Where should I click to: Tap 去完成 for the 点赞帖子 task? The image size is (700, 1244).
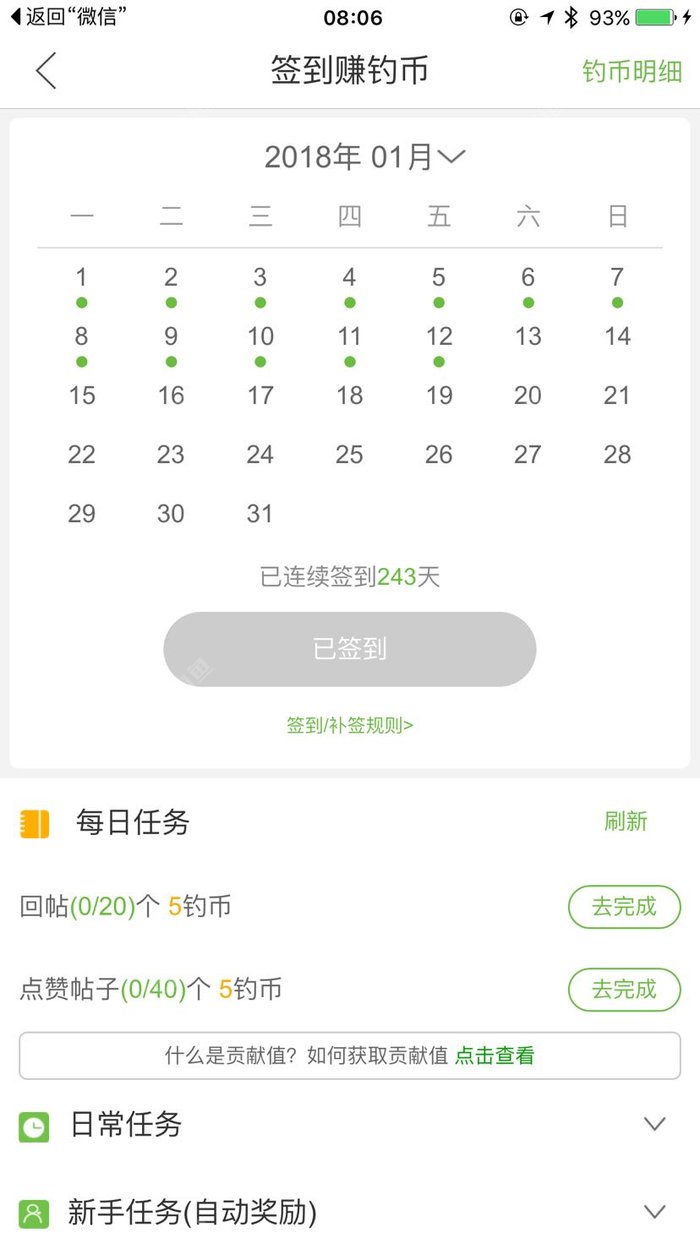point(624,990)
